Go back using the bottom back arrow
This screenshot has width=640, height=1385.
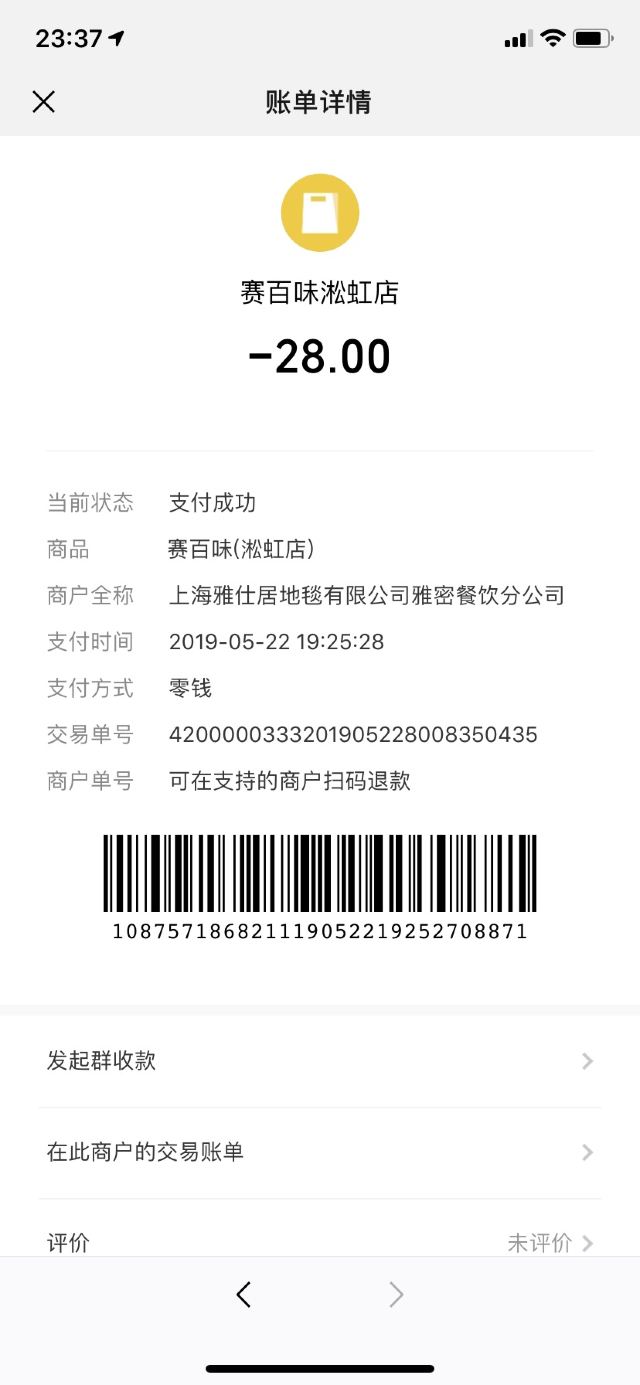(x=243, y=1295)
